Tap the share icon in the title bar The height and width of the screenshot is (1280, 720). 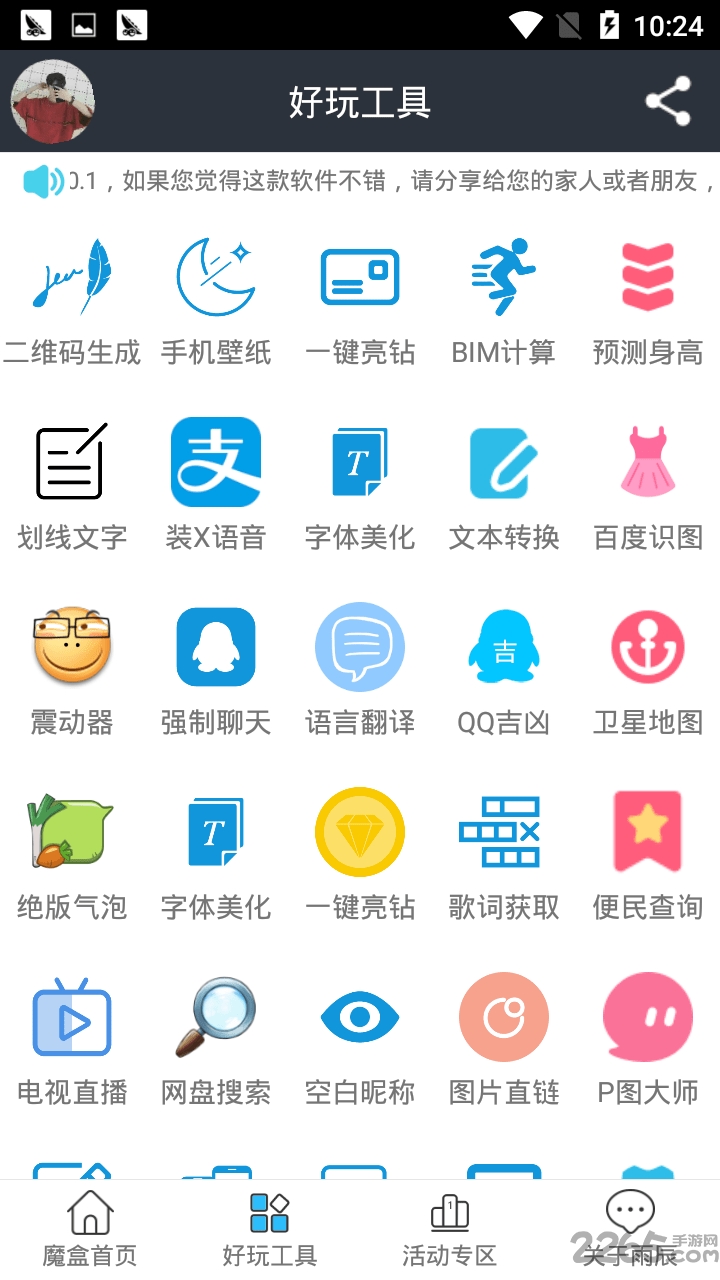(x=666, y=100)
